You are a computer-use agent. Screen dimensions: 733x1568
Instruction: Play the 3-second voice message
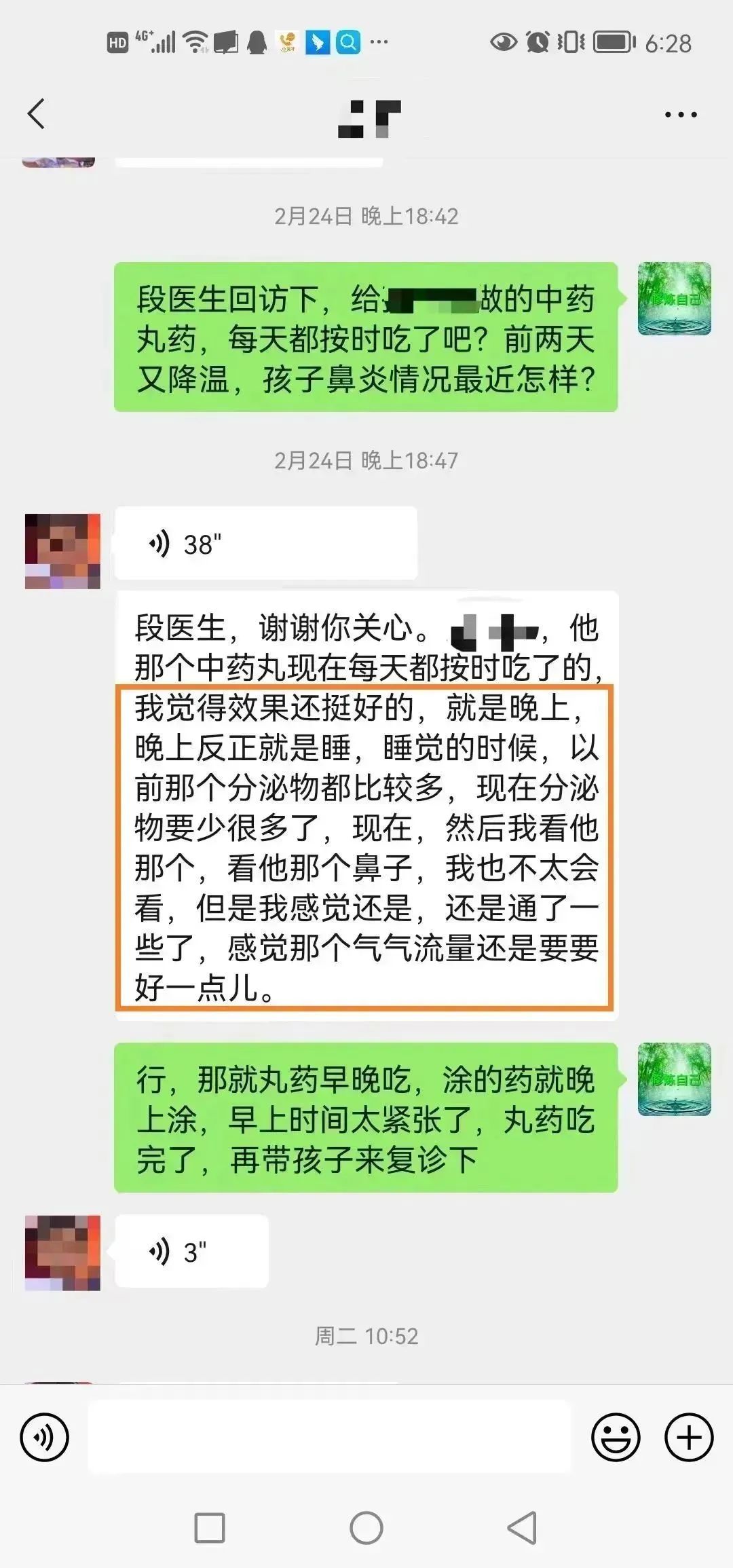(191, 1252)
